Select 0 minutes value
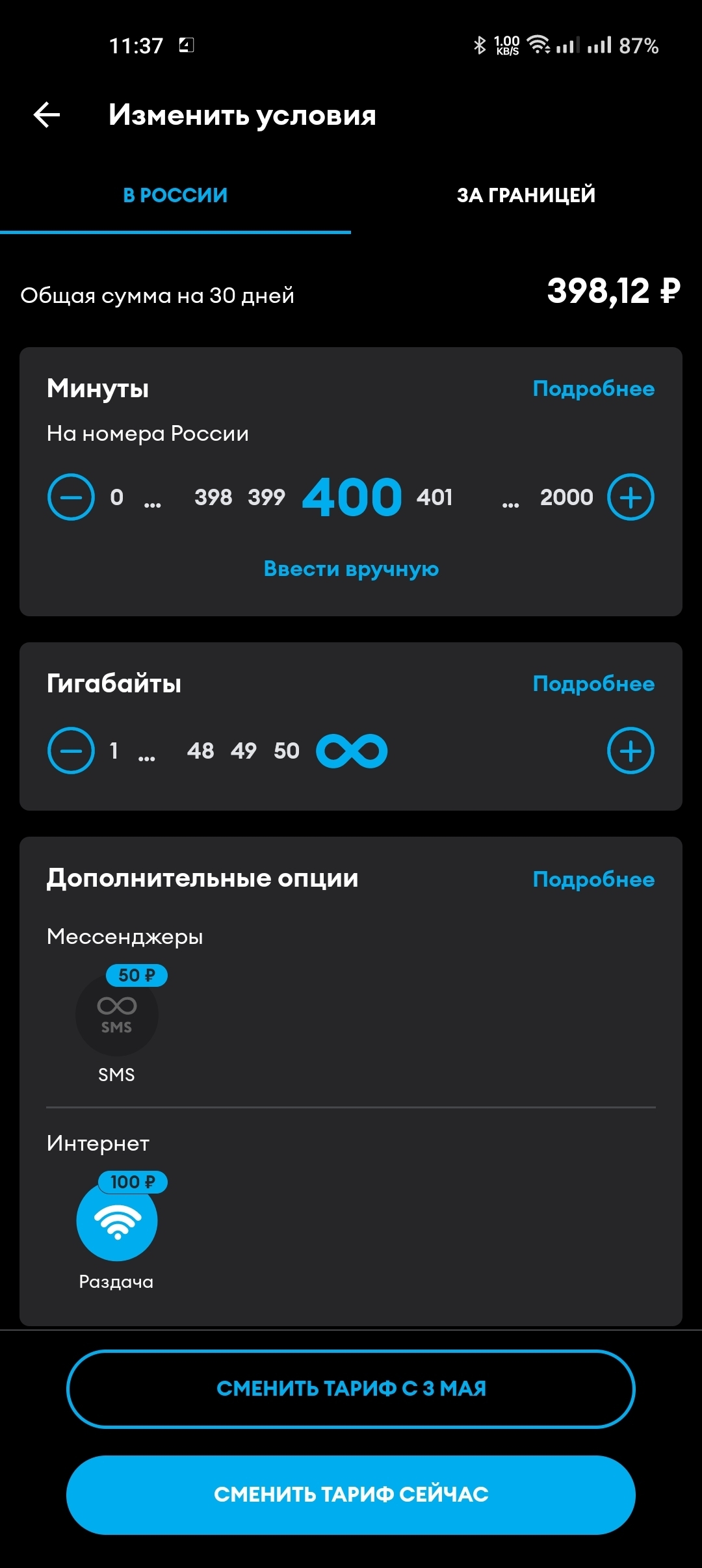This screenshot has height=1568, width=702. coord(117,497)
